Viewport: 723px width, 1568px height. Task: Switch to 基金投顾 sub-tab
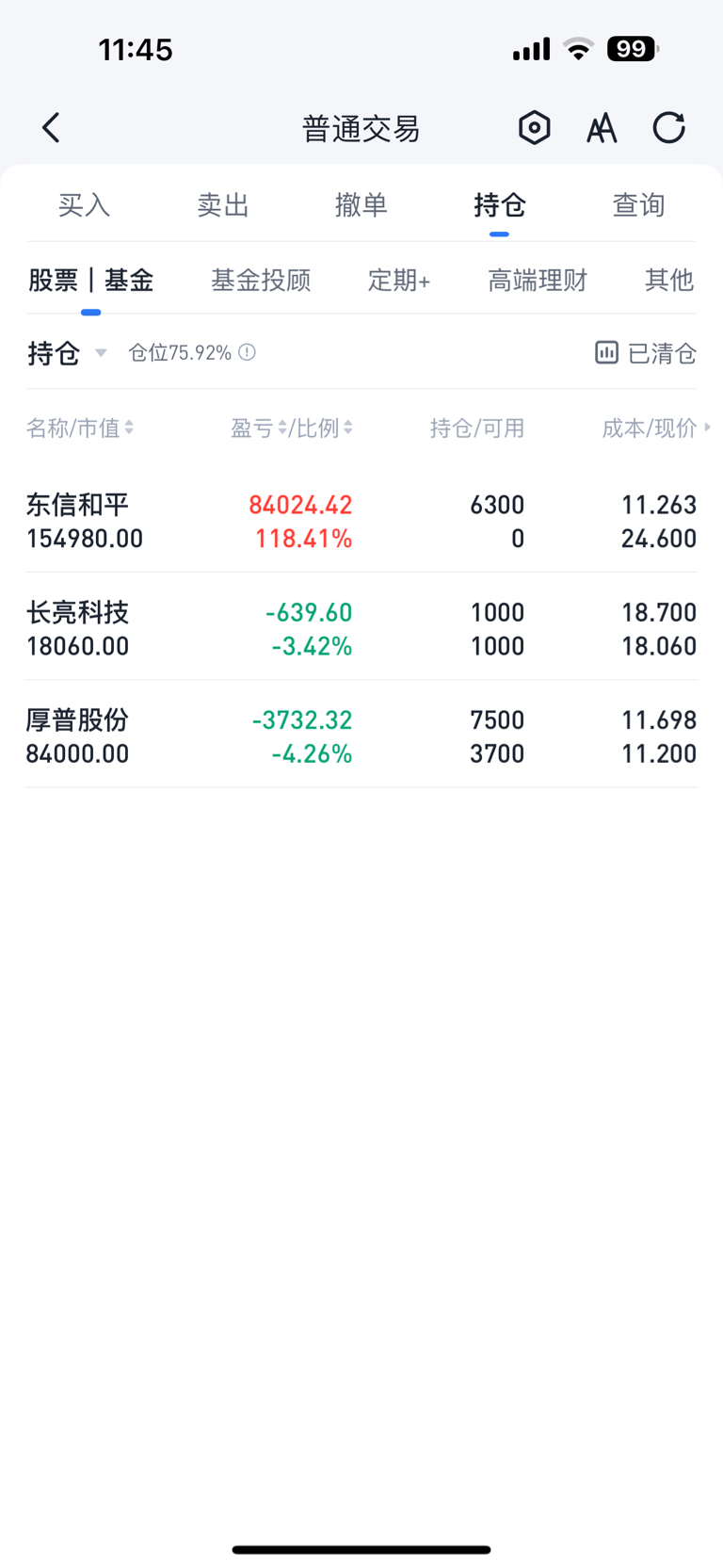click(x=261, y=280)
